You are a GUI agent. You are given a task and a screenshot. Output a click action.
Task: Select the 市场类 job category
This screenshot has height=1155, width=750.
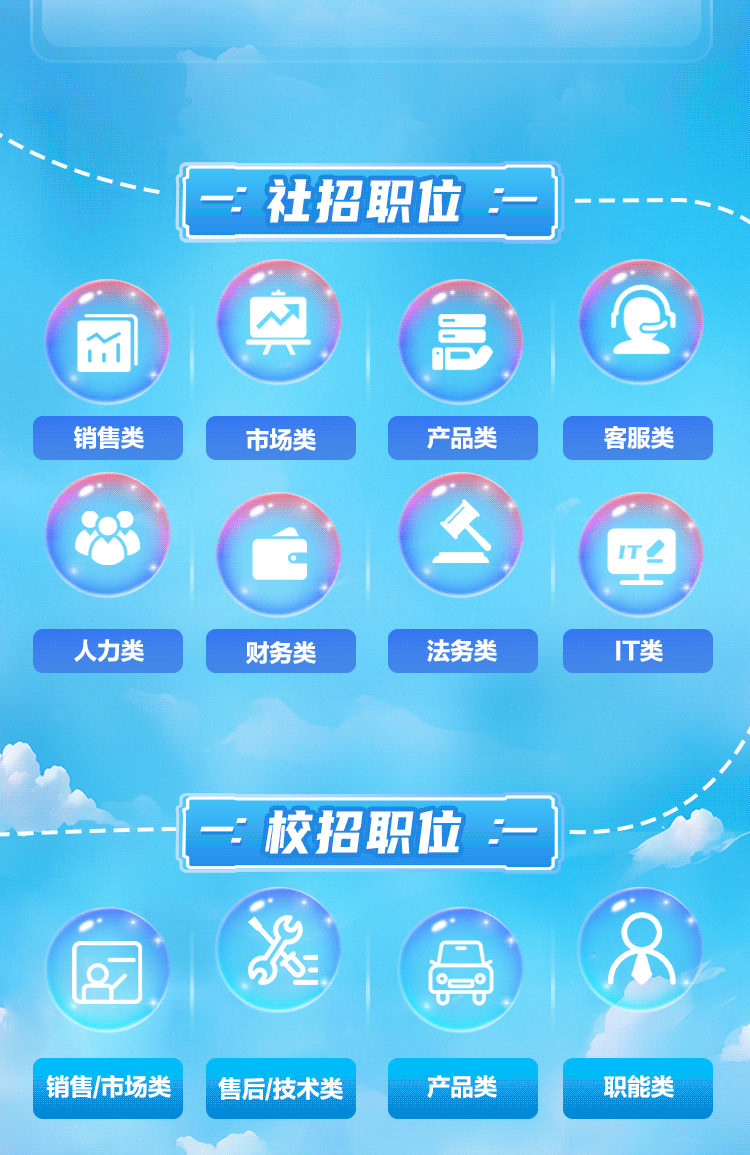click(281, 439)
